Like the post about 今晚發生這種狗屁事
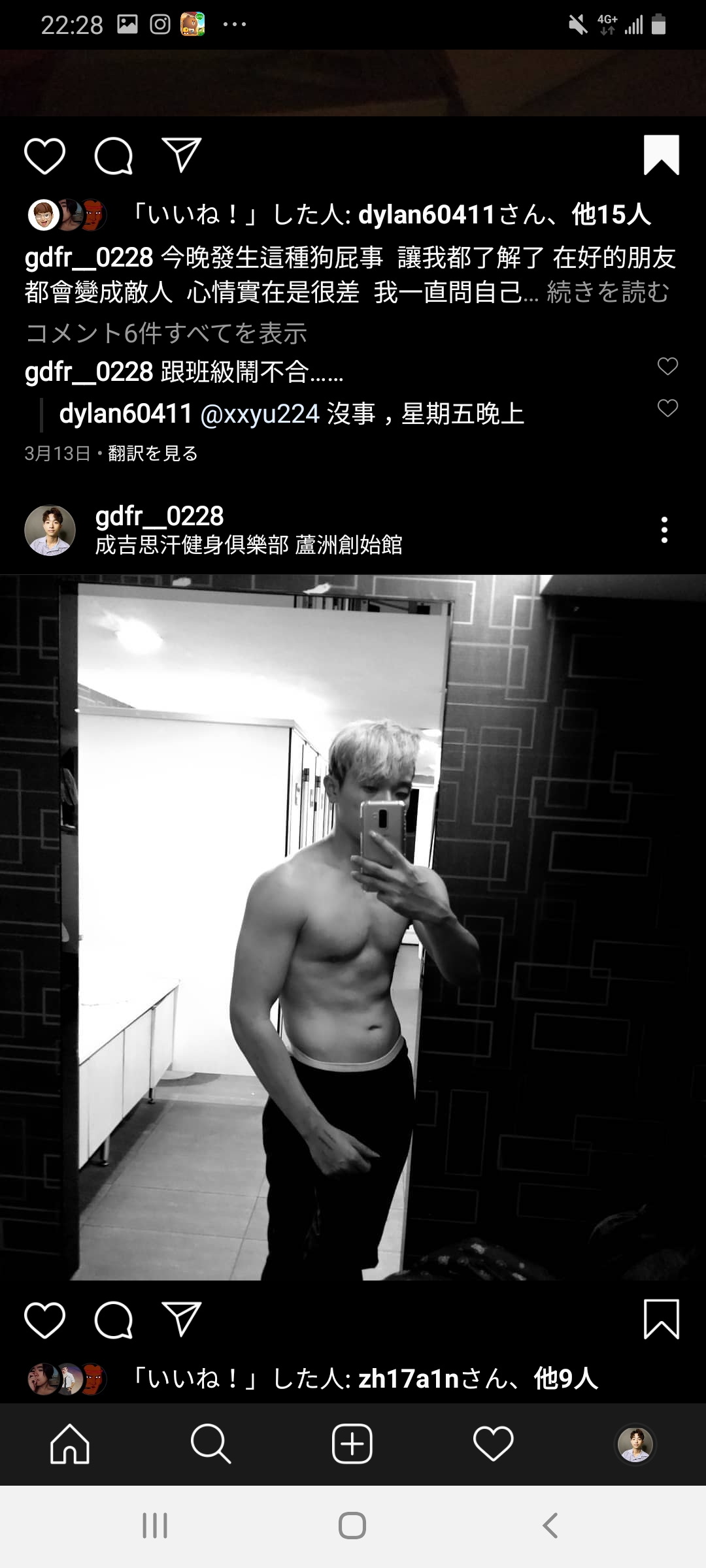Viewport: 706px width, 1568px height. 44,156
